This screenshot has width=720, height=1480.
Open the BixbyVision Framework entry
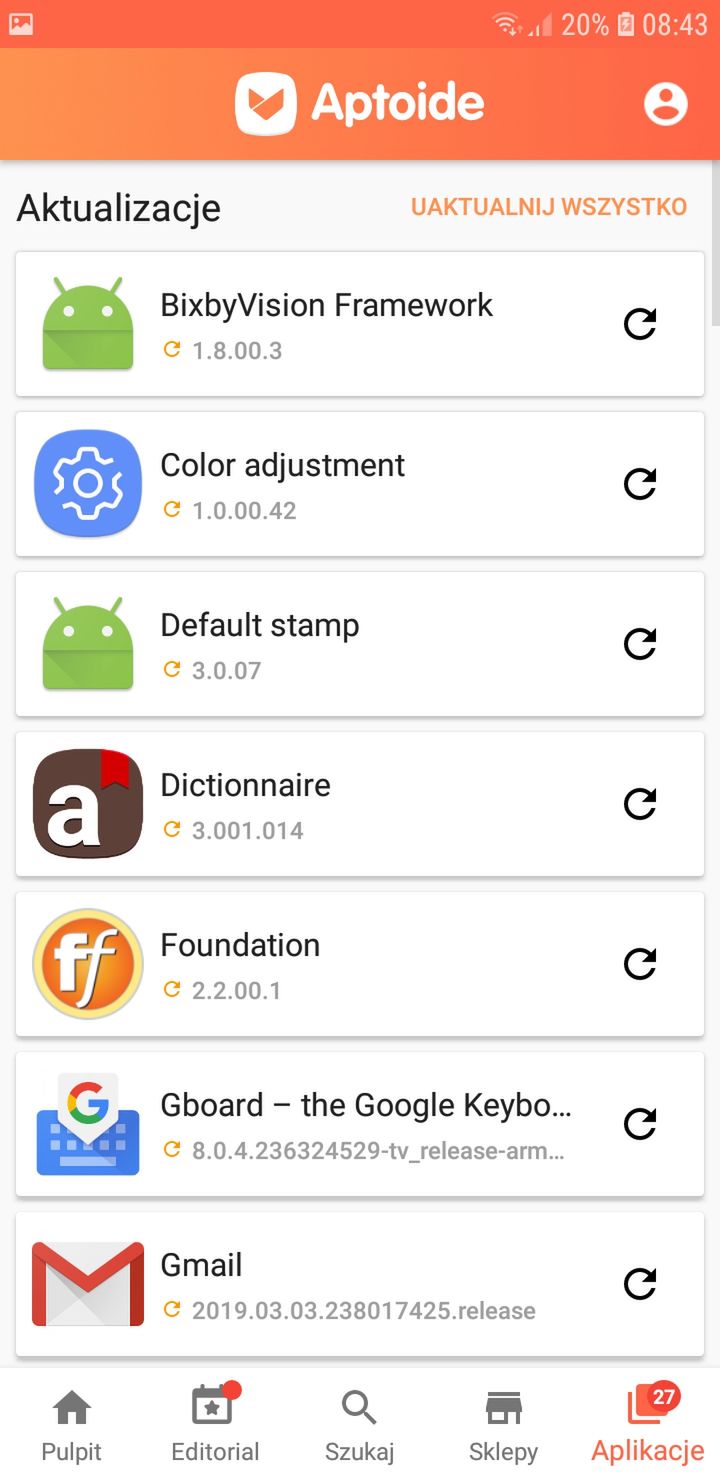[x=360, y=324]
